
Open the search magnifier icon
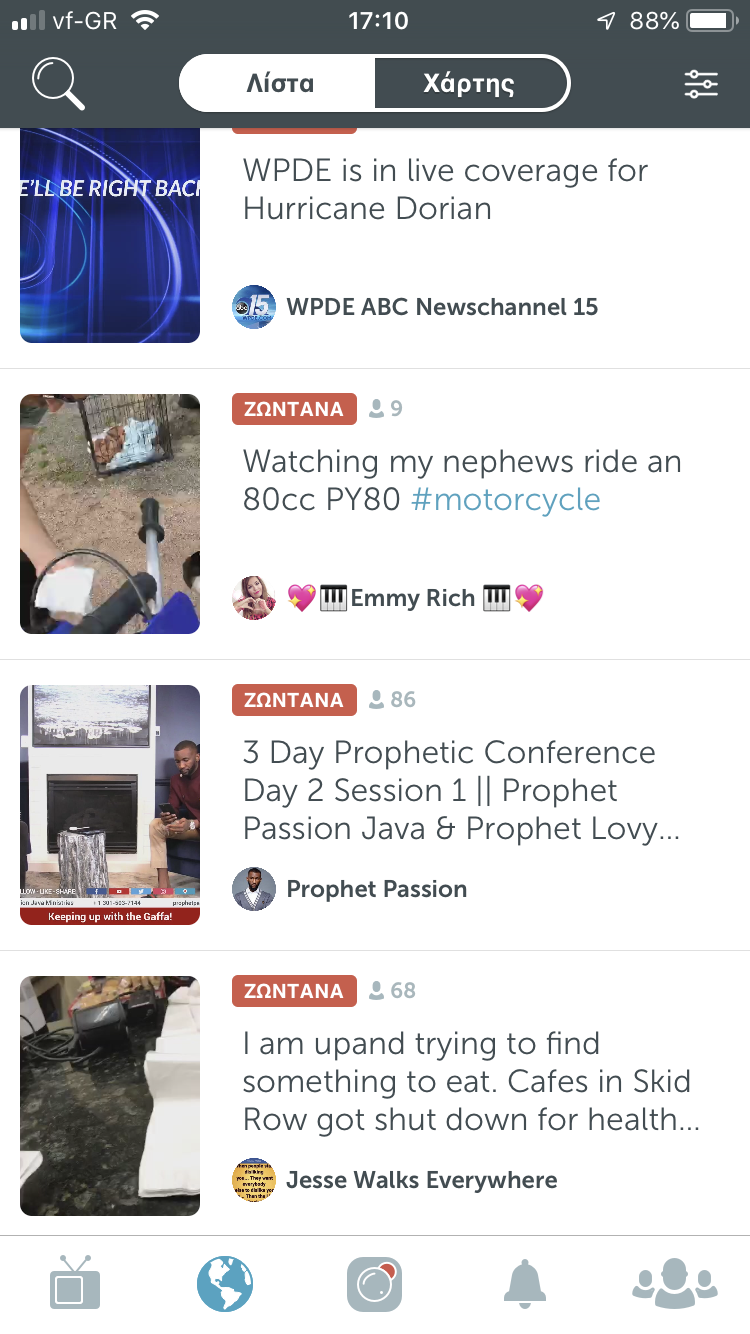58,83
